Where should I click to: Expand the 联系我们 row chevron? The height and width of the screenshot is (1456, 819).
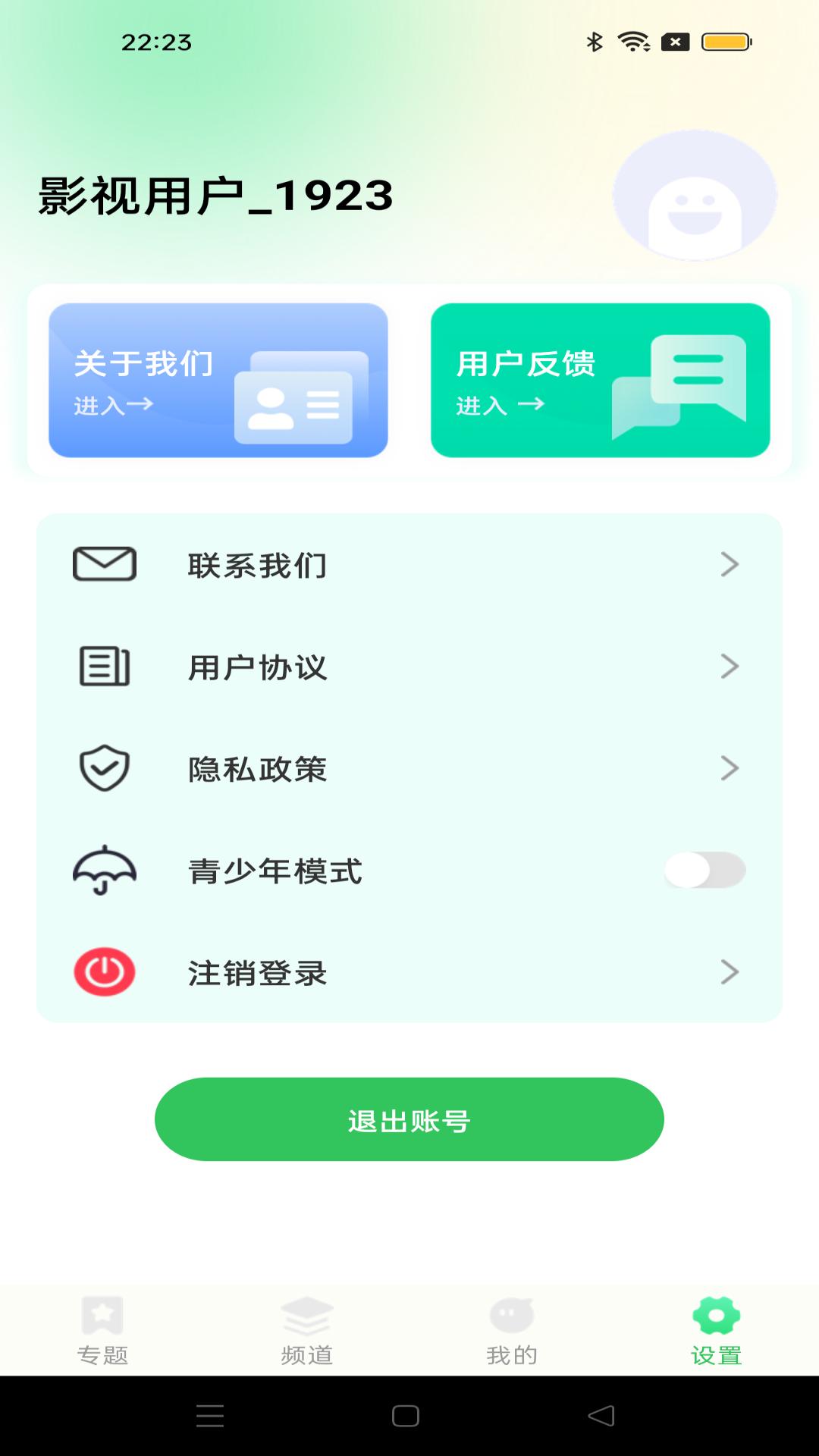click(730, 563)
